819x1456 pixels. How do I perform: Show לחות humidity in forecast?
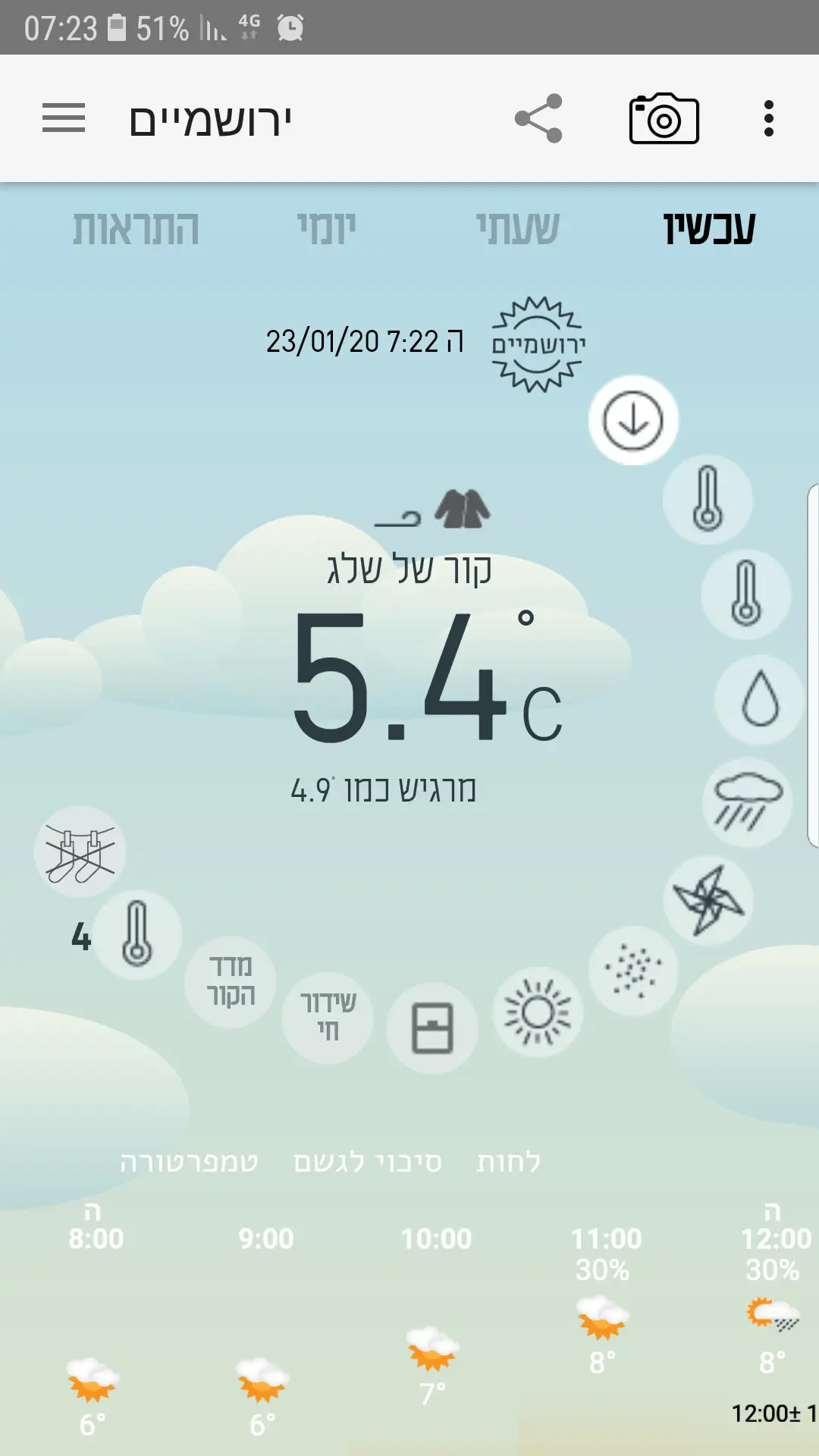(508, 1162)
